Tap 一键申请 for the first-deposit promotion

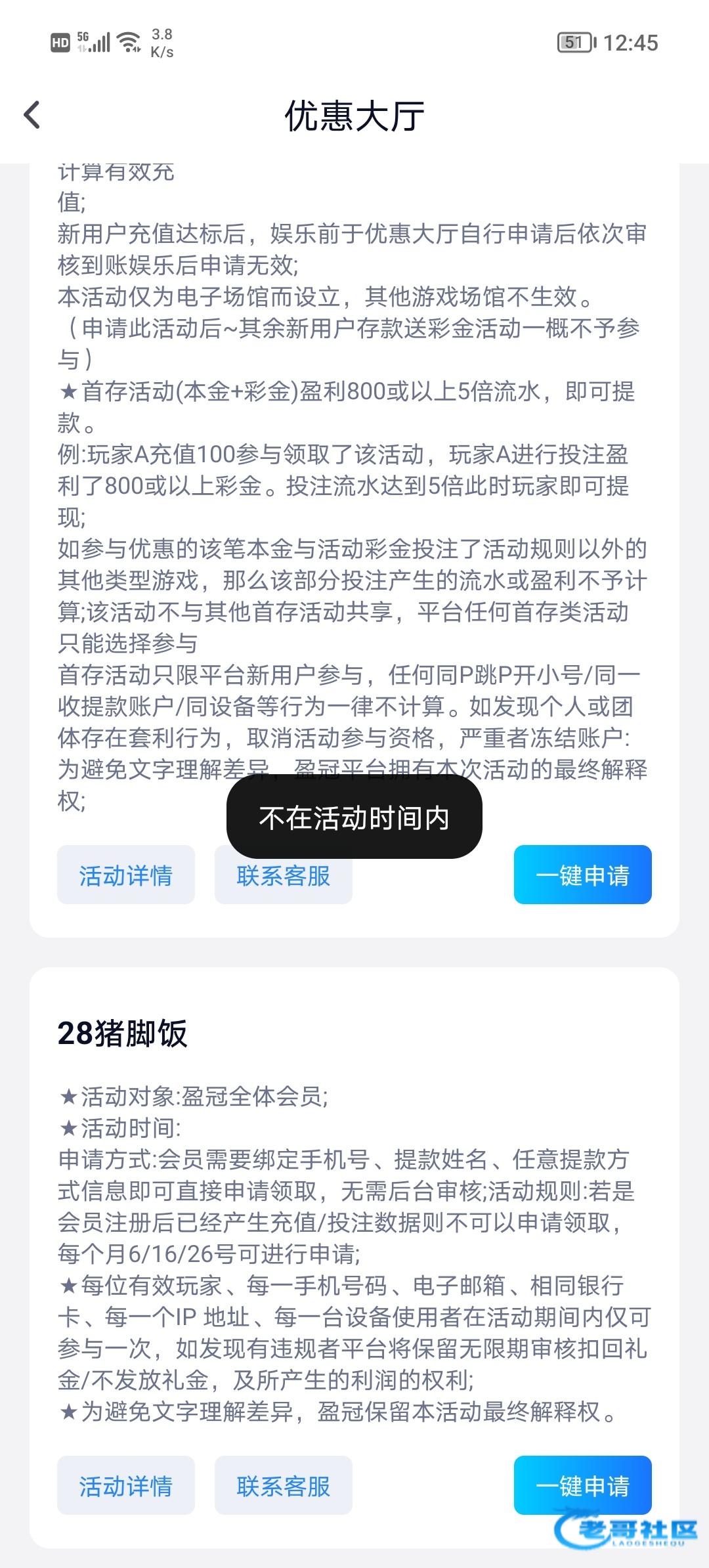coord(582,875)
